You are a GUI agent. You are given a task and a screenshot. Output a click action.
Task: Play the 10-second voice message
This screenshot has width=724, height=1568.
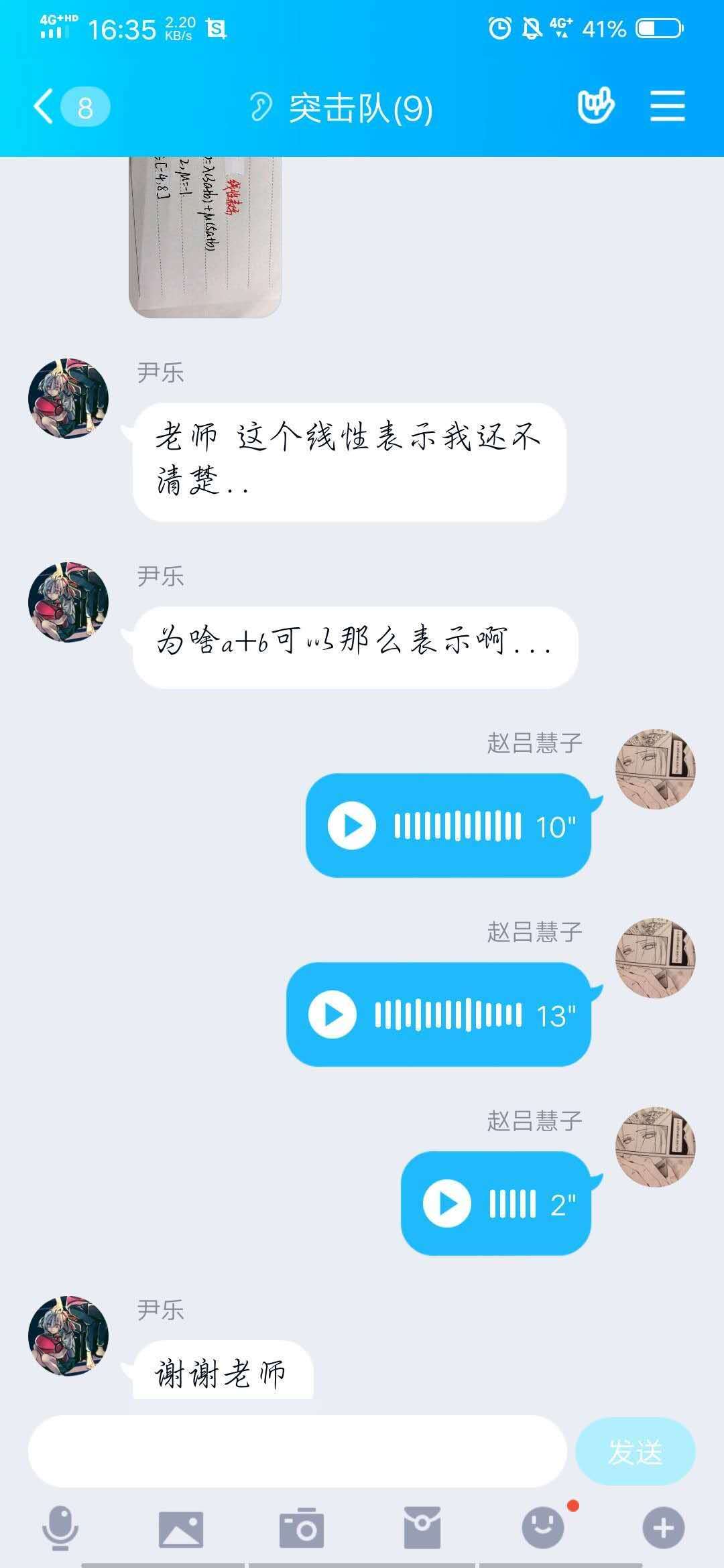click(x=351, y=826)
